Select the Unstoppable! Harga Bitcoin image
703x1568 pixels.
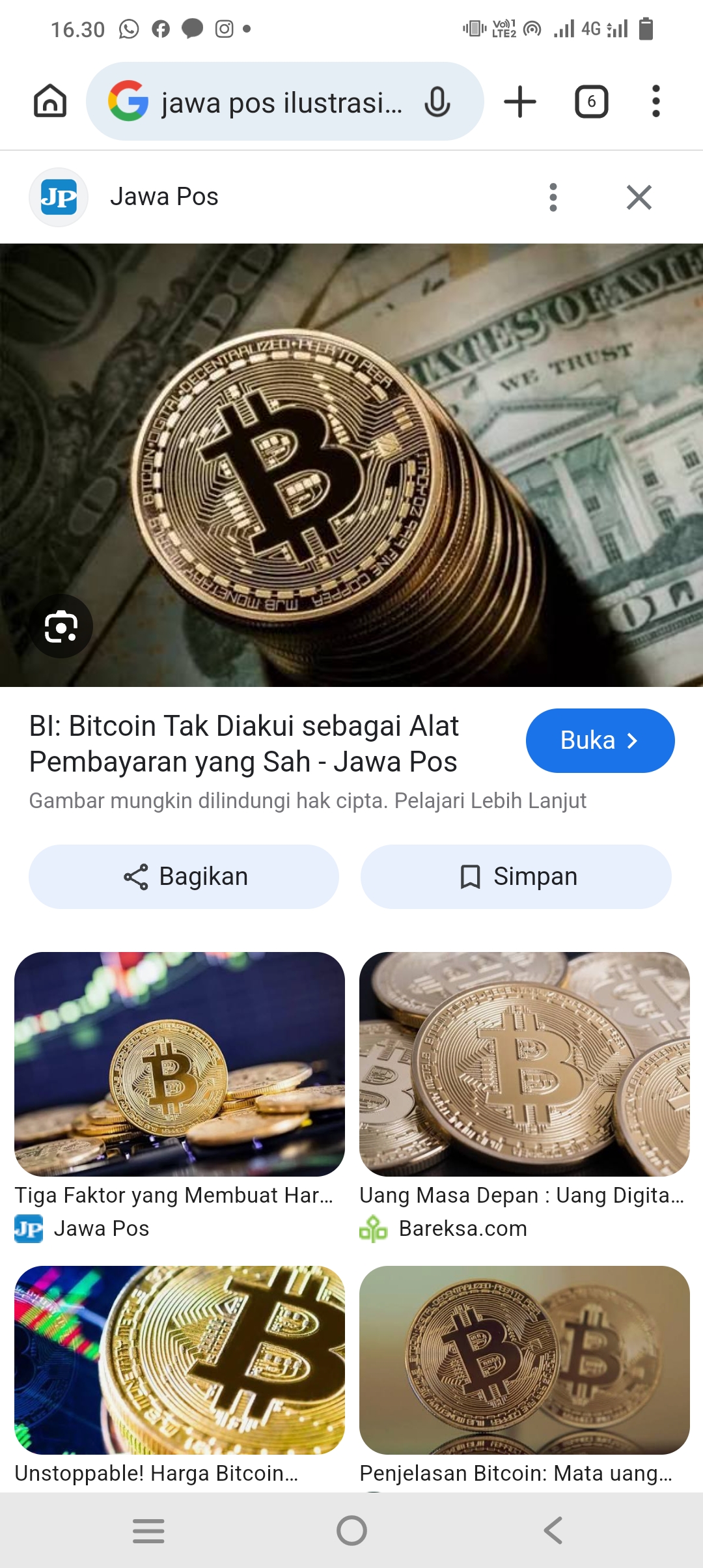(x=180, y=1360)
